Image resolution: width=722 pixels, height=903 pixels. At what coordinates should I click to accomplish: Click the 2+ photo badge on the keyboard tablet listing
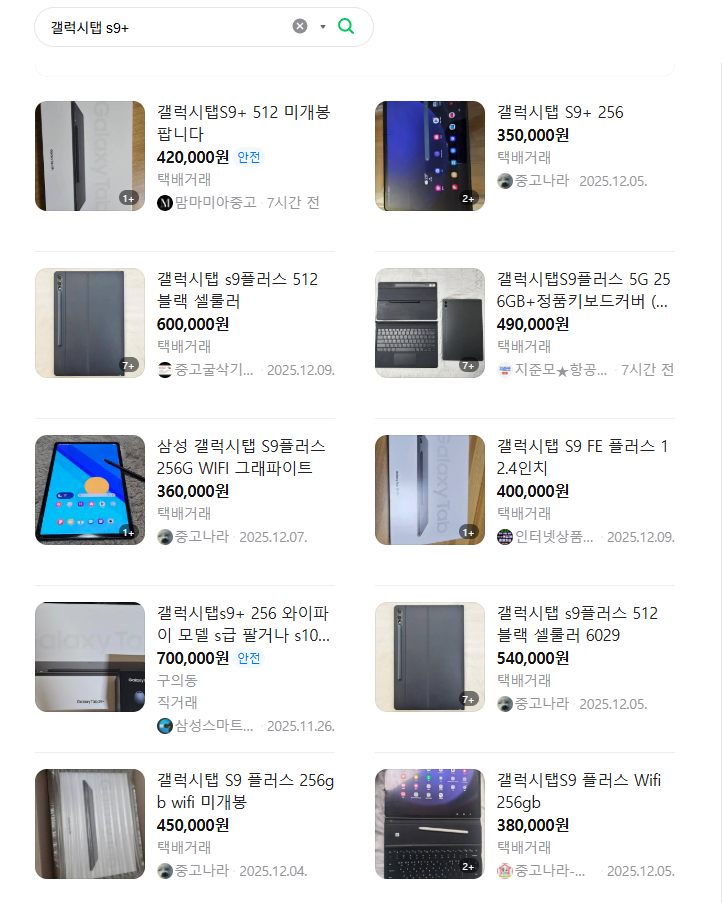pos(467,868)
